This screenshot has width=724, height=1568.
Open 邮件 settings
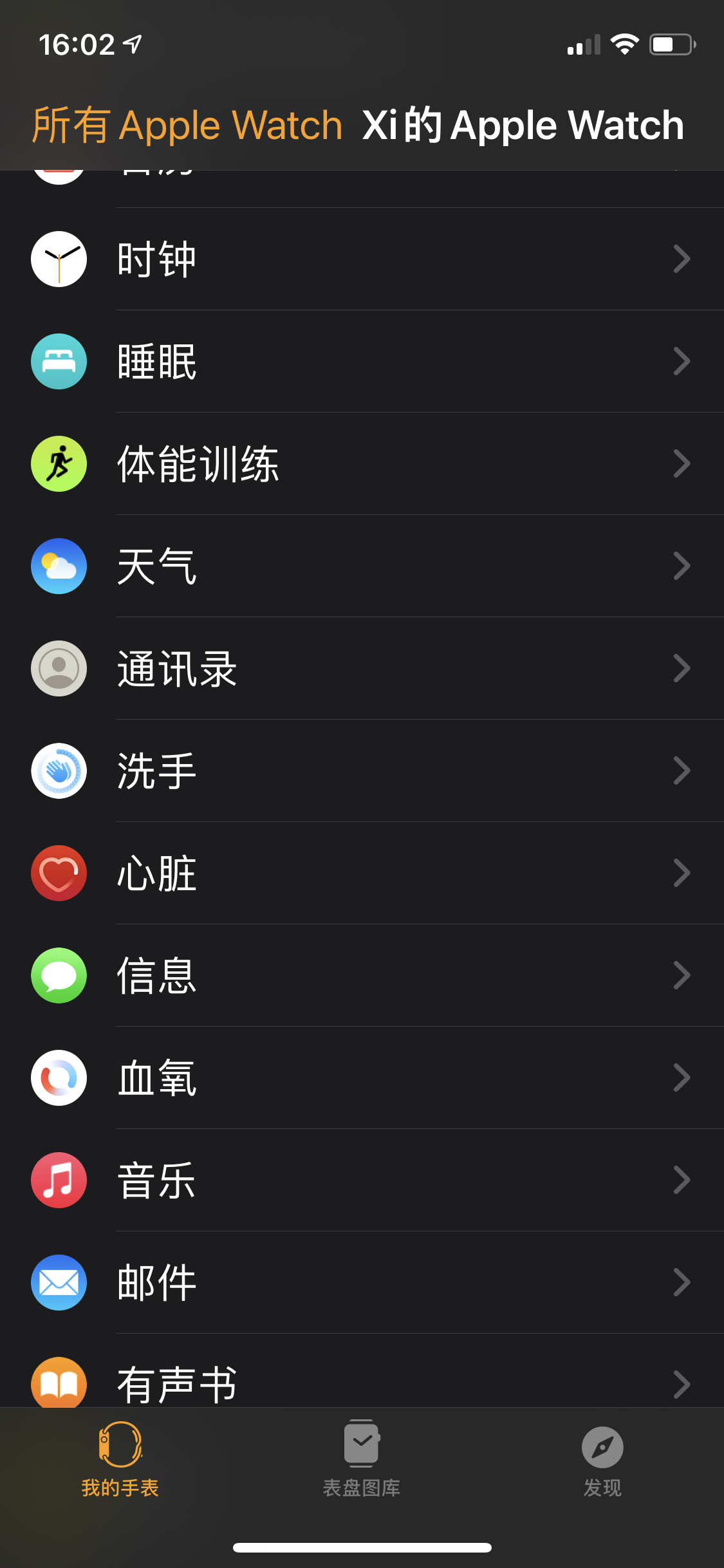click(362, 1282)
